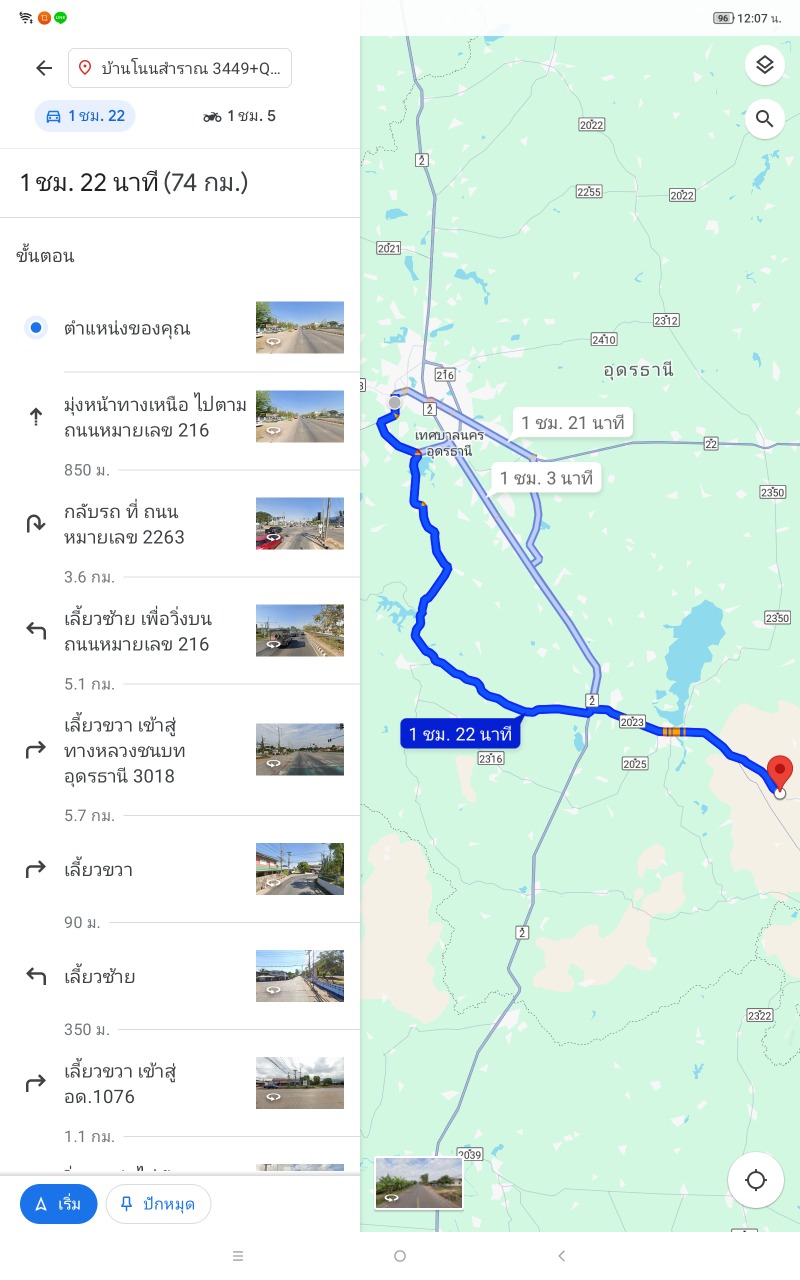Choose the alternate route 1 ชม. 3 นาที

[x=546, y=478]
